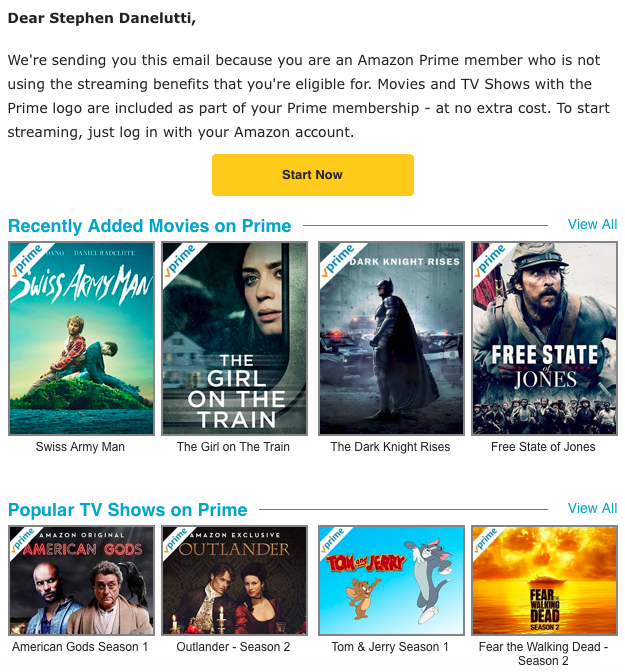Open the Swiss Army Man poster
The image size is (625, 672).
click(x=81, y=338)
